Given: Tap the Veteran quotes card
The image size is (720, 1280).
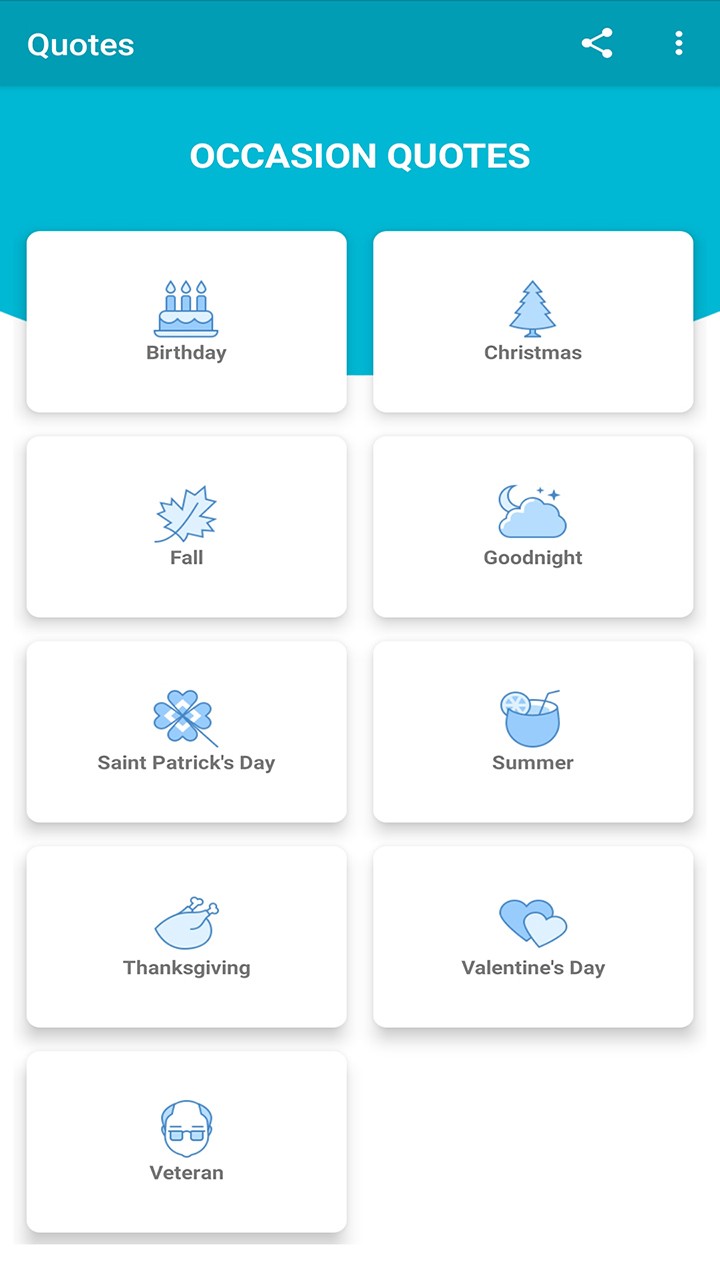Looking at the screenshot, I should point(186,1142).
